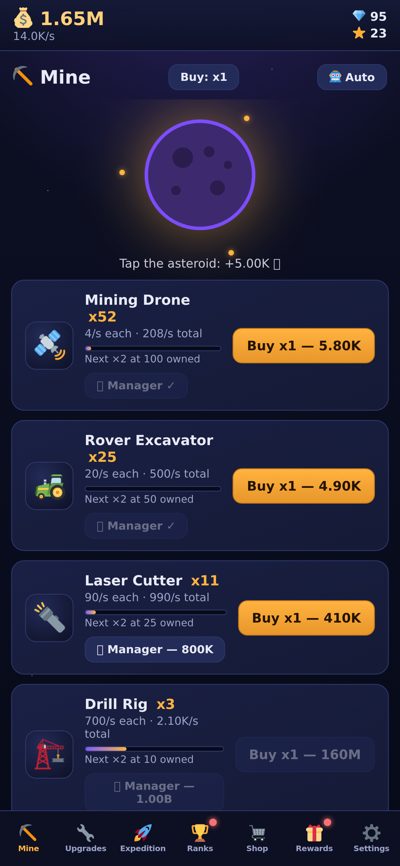This screenshot has height=866, width=400.
Task: Enable Auto mining mode
Action: (352, 77)
